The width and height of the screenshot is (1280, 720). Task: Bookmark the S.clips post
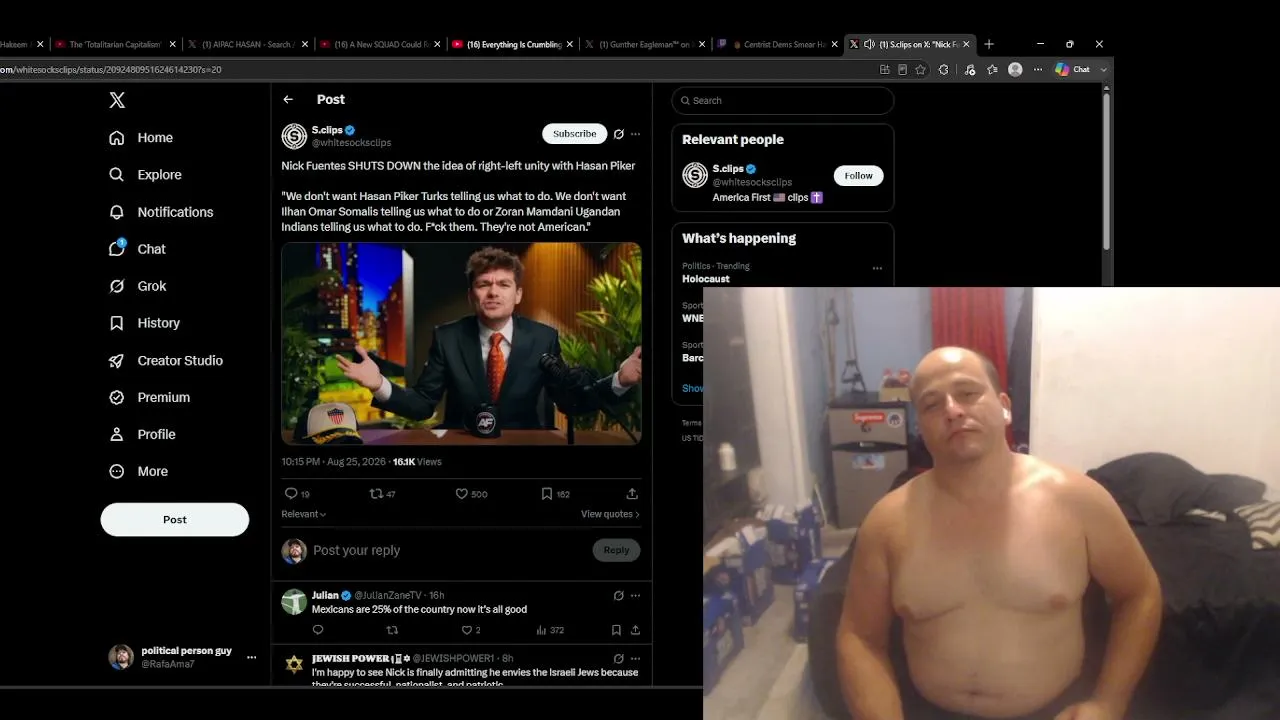tap(556, 494)
